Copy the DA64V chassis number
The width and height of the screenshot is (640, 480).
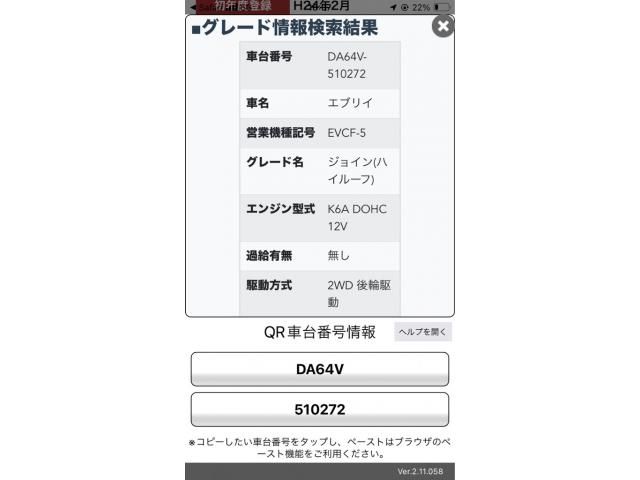point(319,369)
